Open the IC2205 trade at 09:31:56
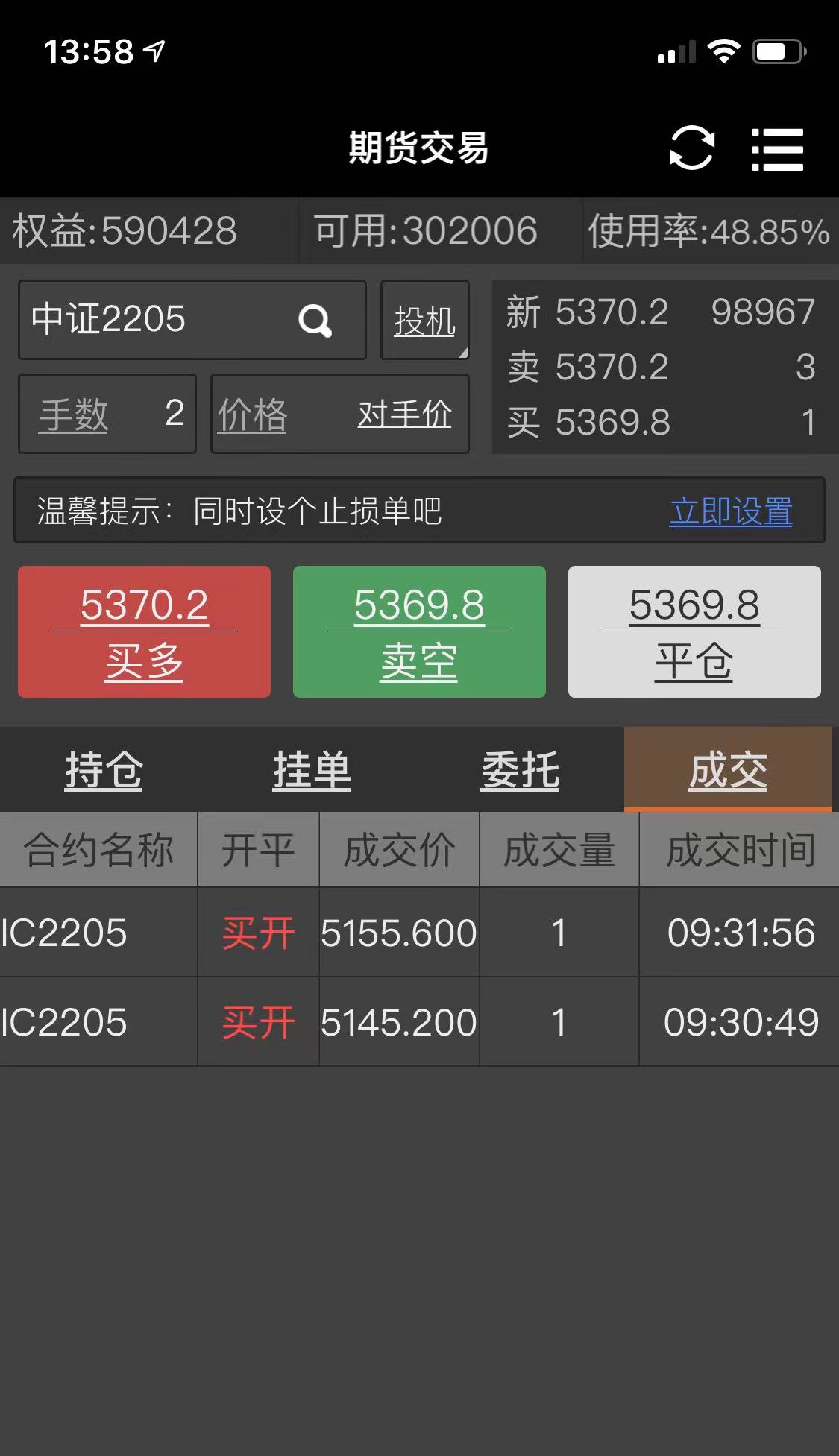The width and height of the screenshot is (839, 1456). (419, 933)
